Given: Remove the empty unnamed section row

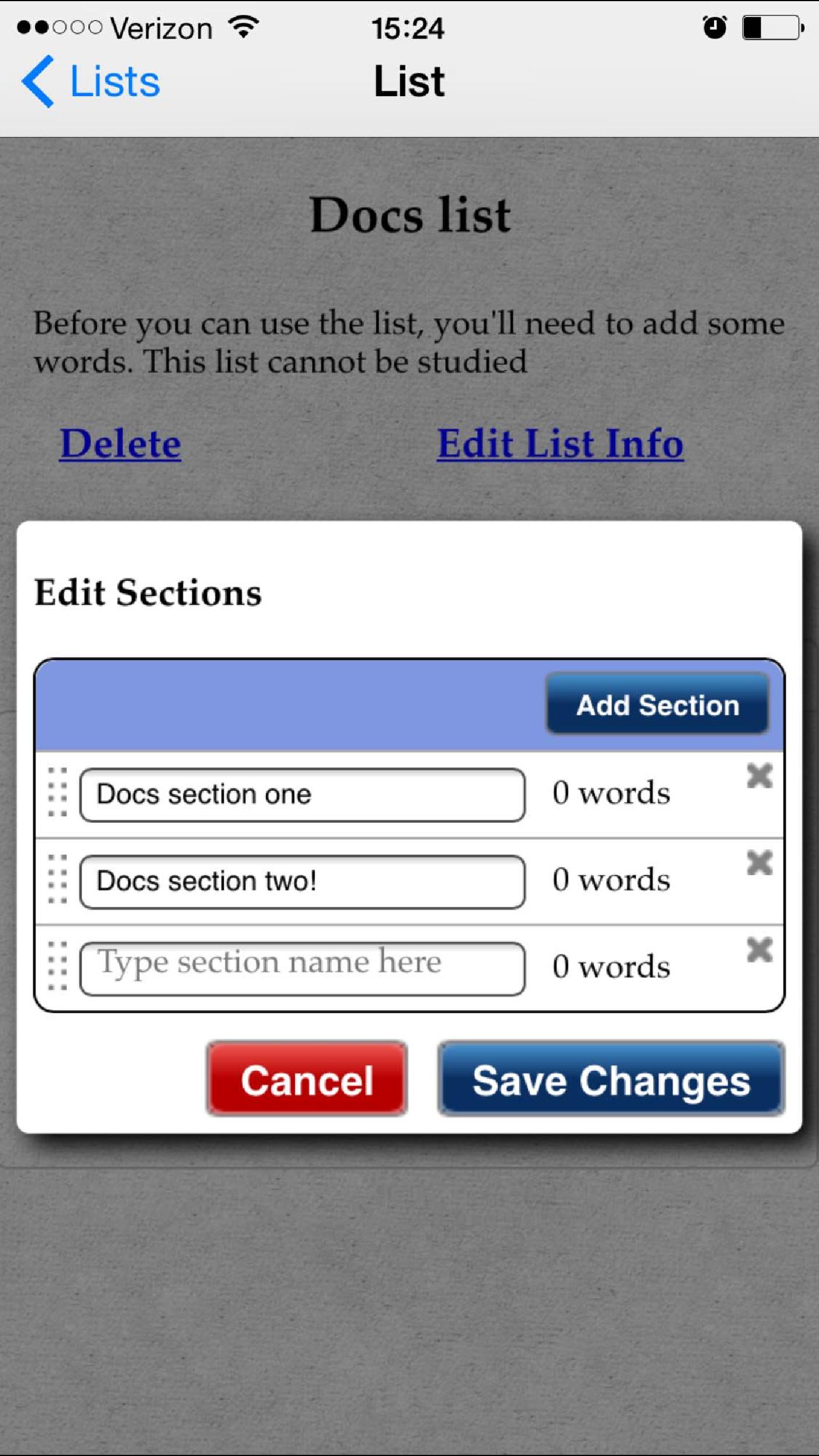Looking at the screenshot, I should pos(760,950).
